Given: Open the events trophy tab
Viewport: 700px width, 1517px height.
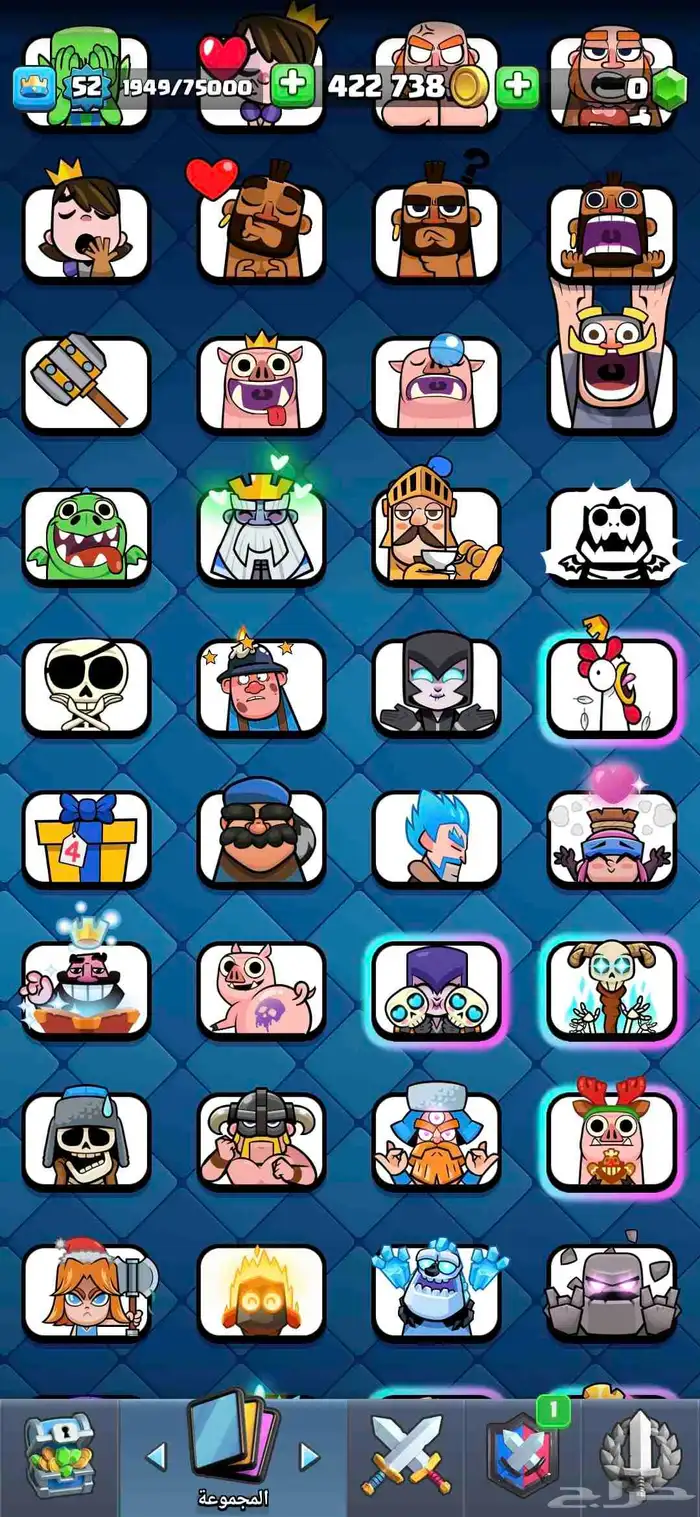Looking at the screenshot, I should pos(641,1456).
